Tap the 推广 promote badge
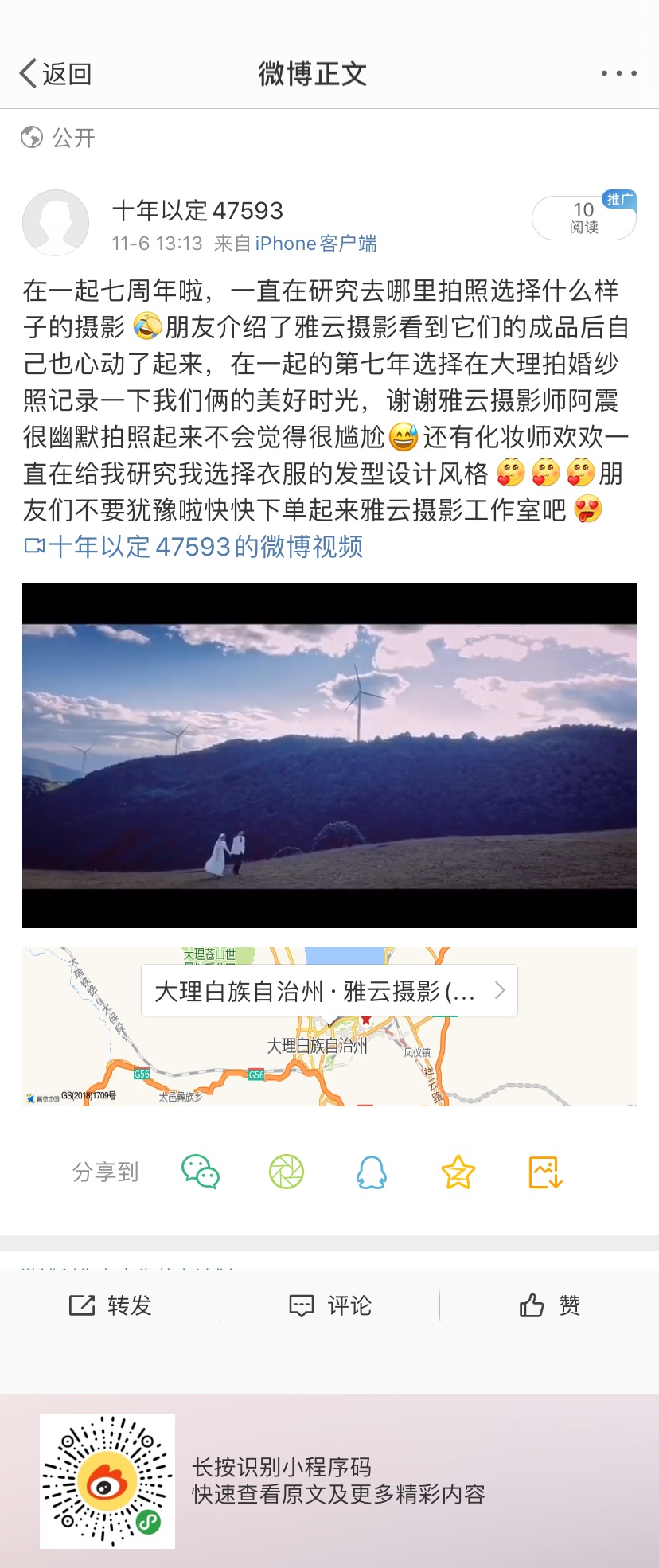This screenshot has width=659, height=1568. tap(619, 199)
